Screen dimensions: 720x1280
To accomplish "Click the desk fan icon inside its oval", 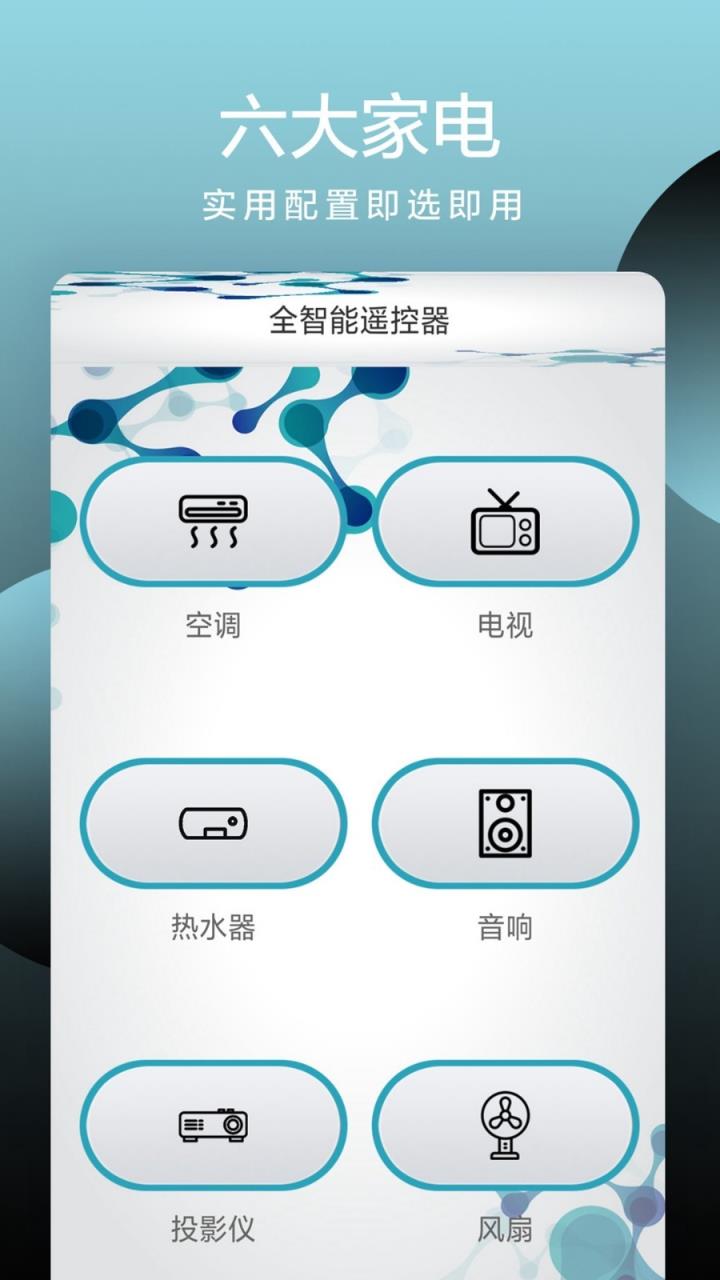I will click(506, 1125).
